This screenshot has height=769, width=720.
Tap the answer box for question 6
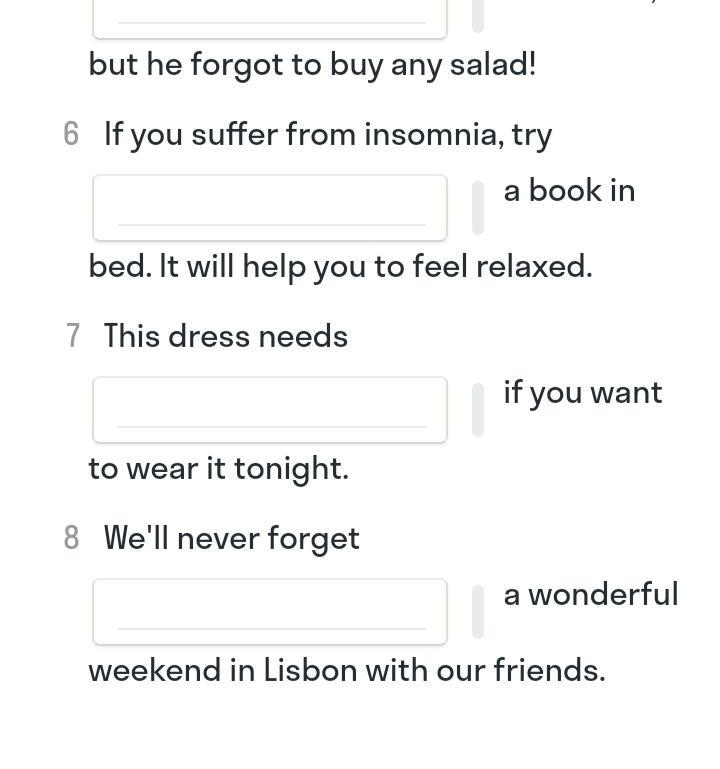(270, 207)
